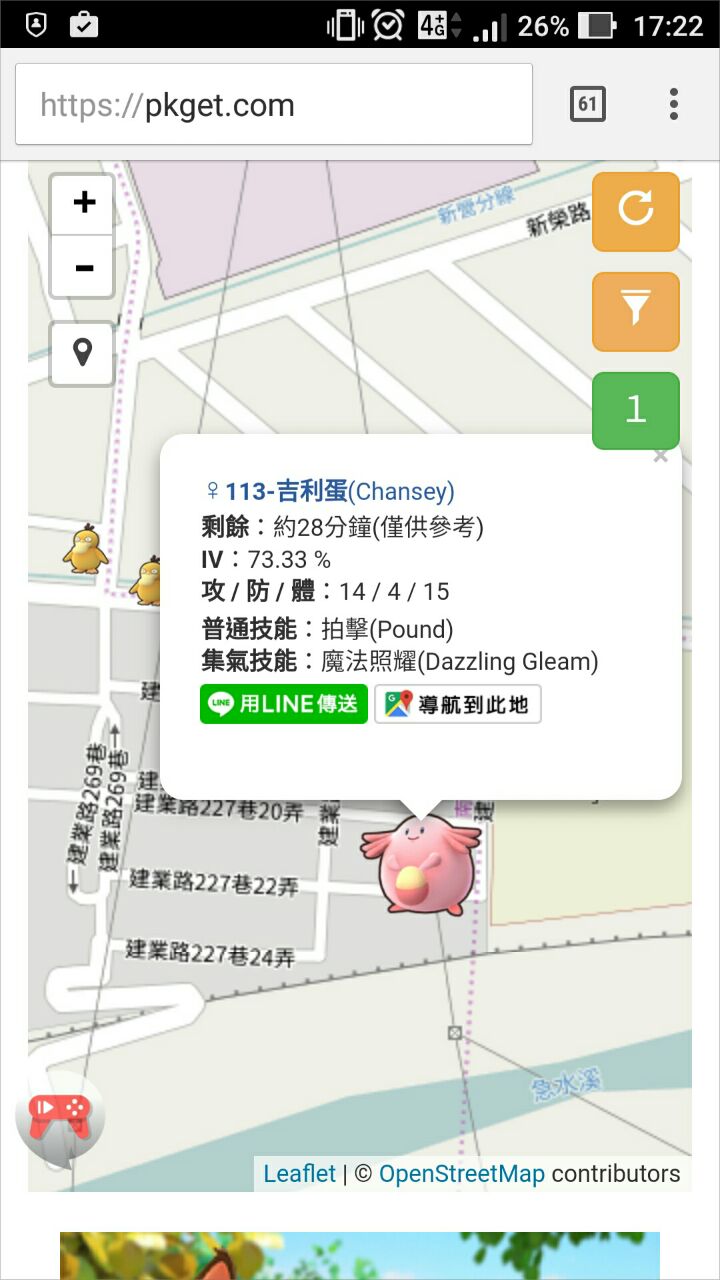Open the Pokémon filter
This screenshot has width=720, height=1280.
(x=635, y=311)
